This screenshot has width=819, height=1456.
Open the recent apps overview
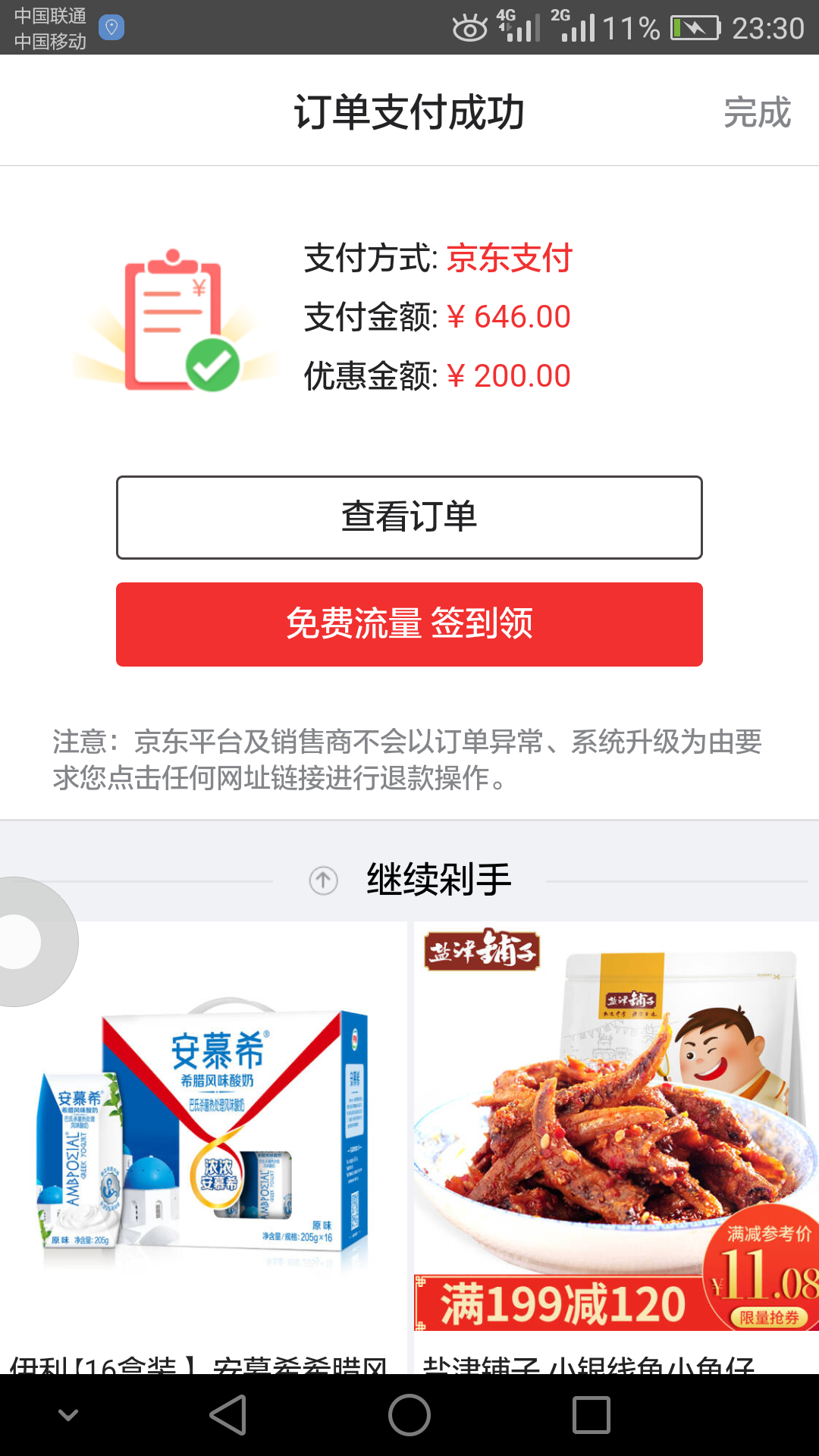tap(591, 1415)
